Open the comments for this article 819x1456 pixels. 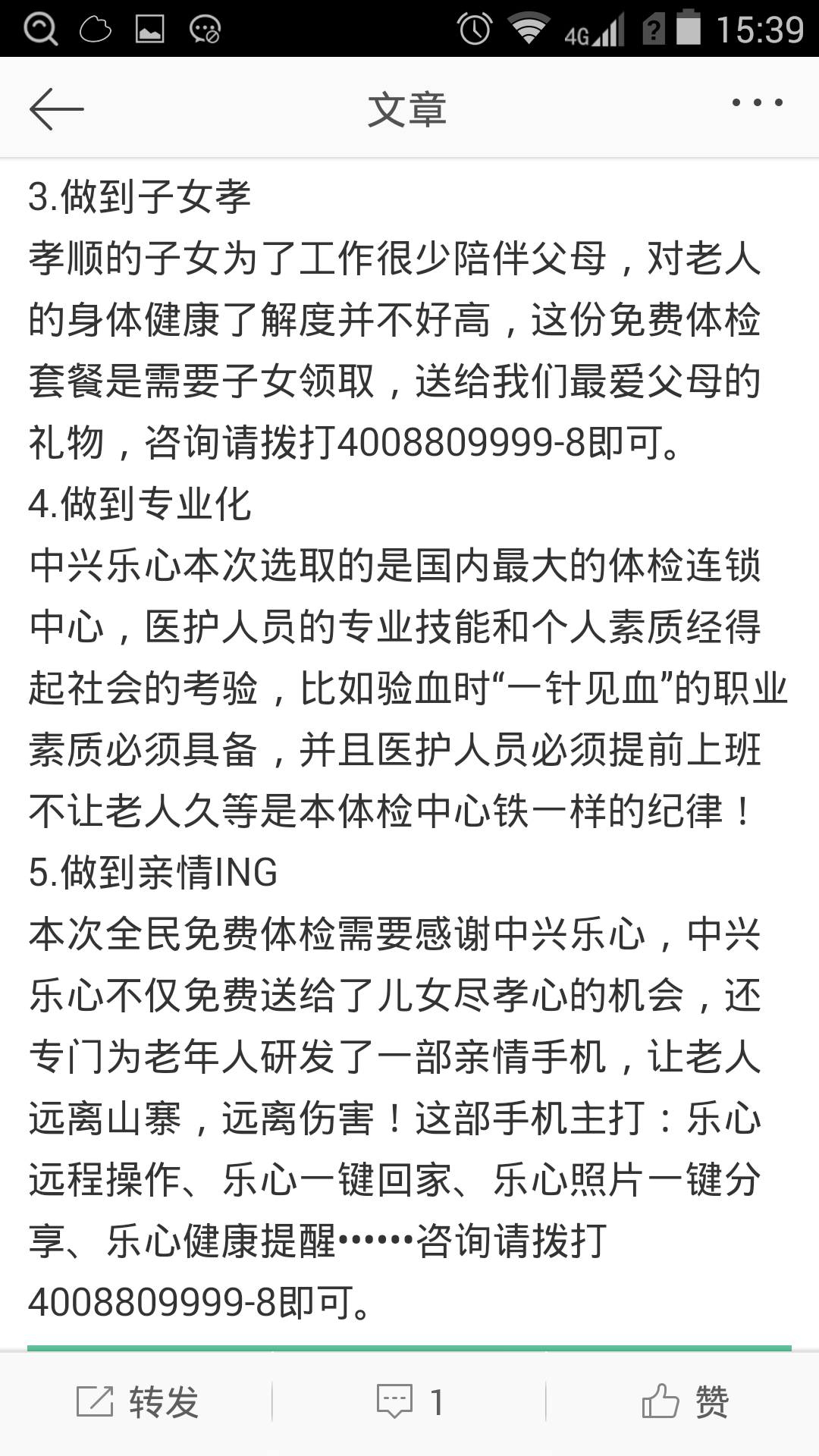[409, 1401]
